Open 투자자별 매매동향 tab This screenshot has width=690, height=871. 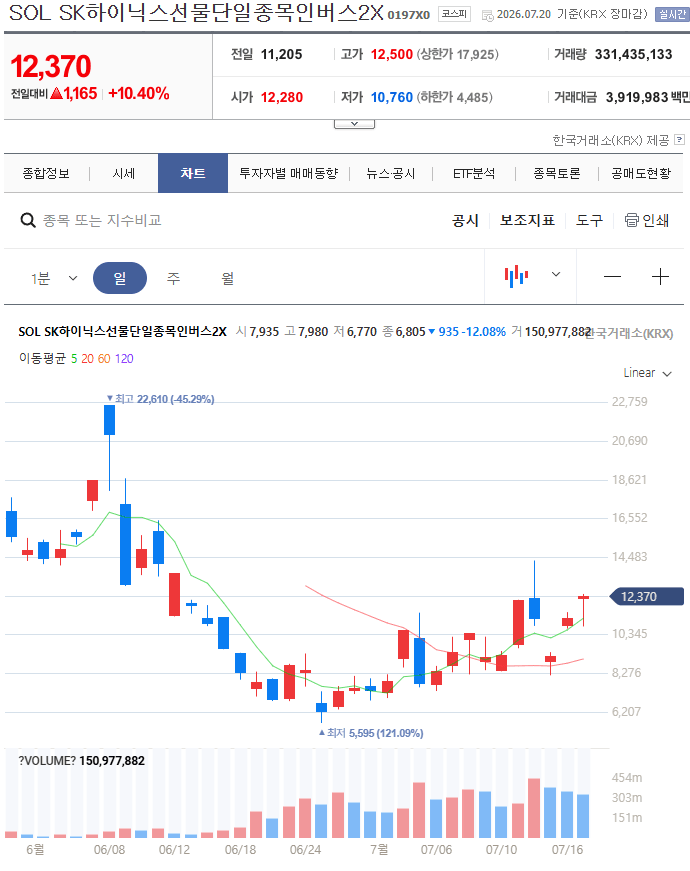click(x=288, y=173)
